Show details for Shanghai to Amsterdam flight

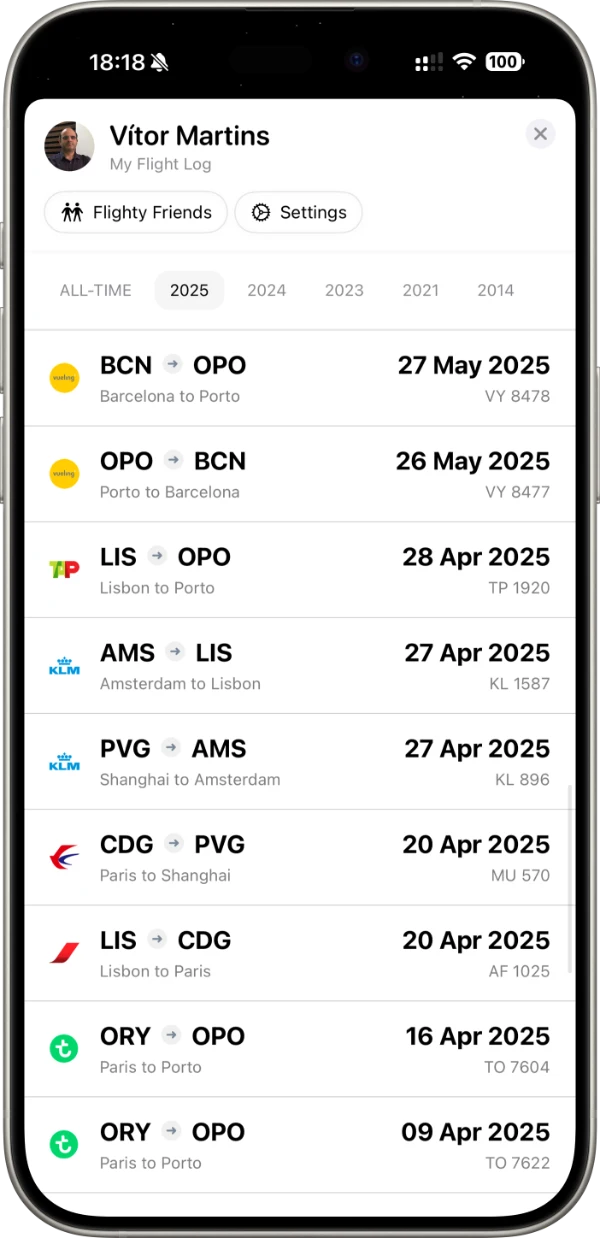[x=300, y=762]
